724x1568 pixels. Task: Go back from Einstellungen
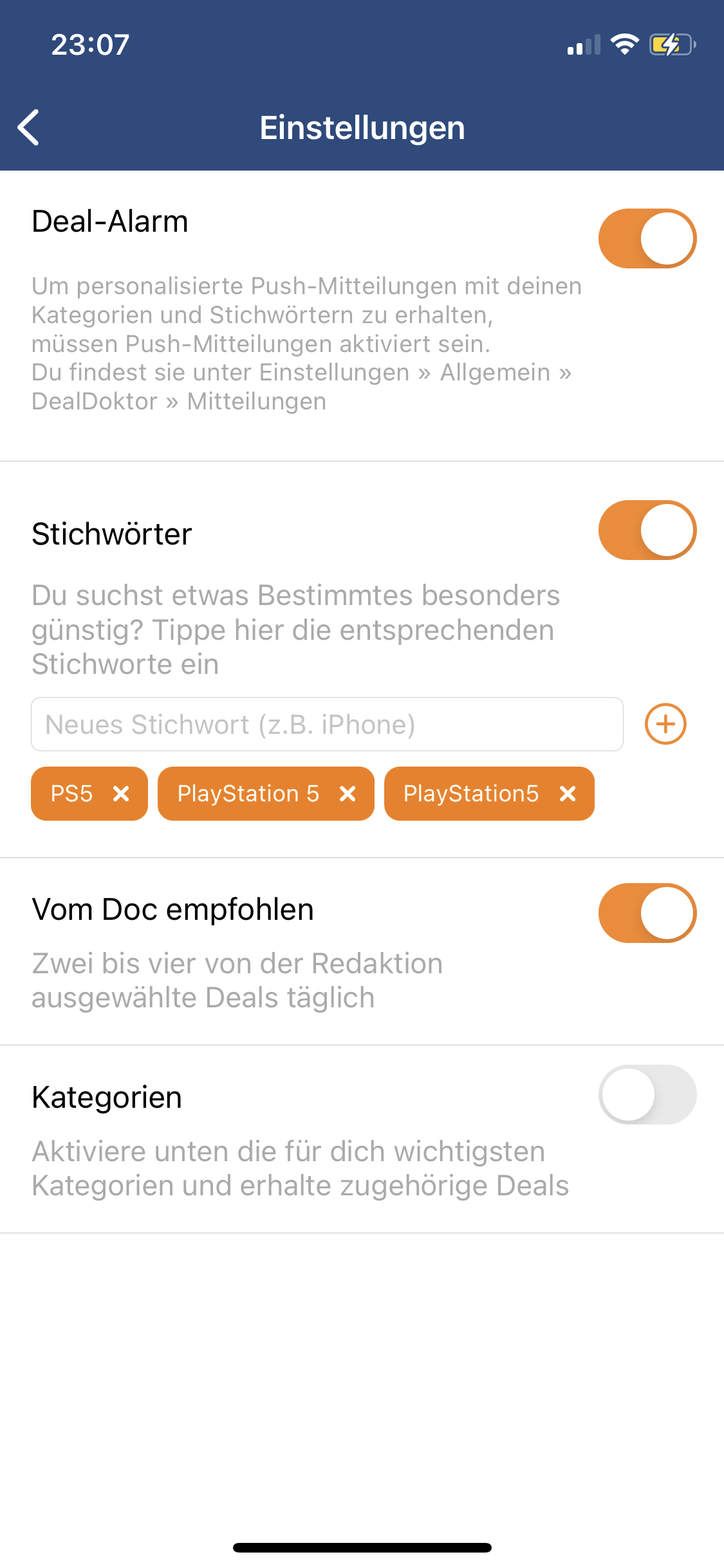tap(29, 127)
